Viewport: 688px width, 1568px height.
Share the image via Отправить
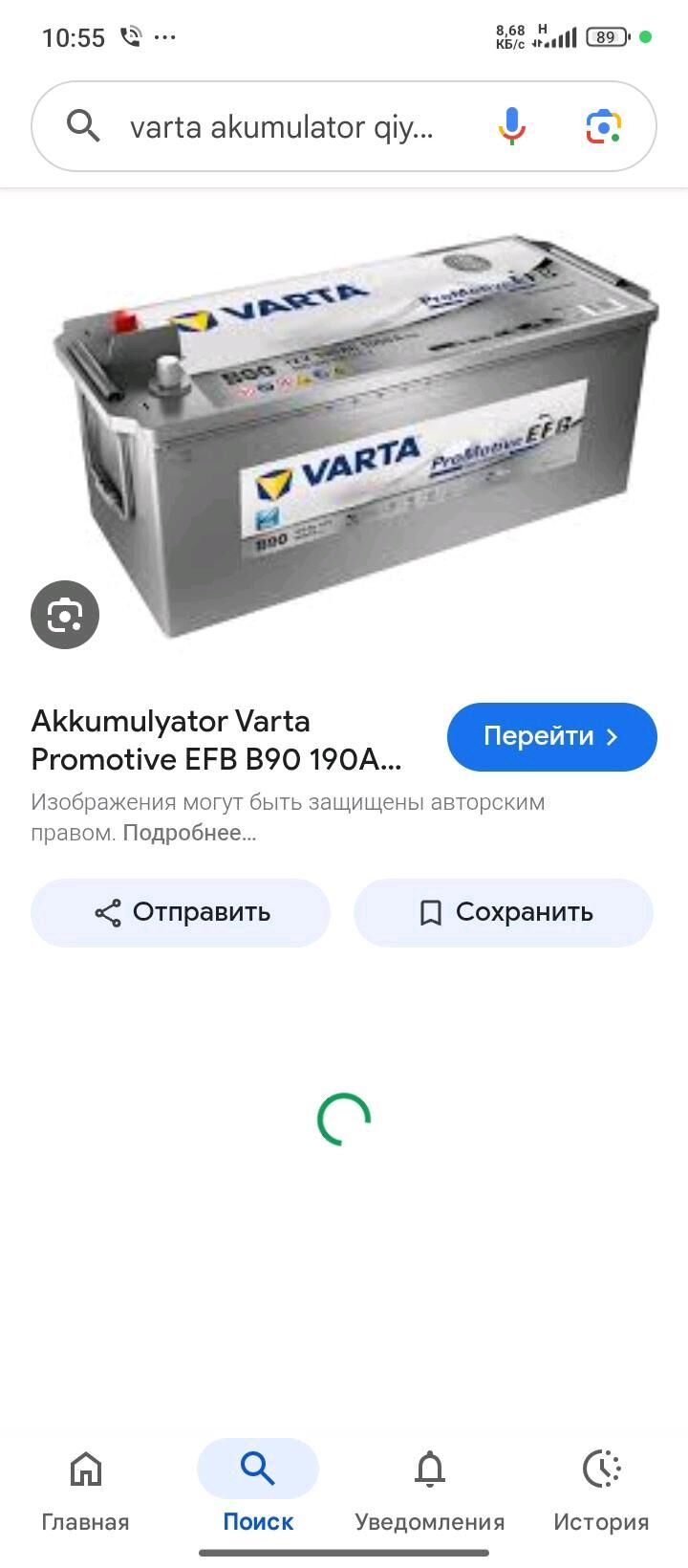181,913
